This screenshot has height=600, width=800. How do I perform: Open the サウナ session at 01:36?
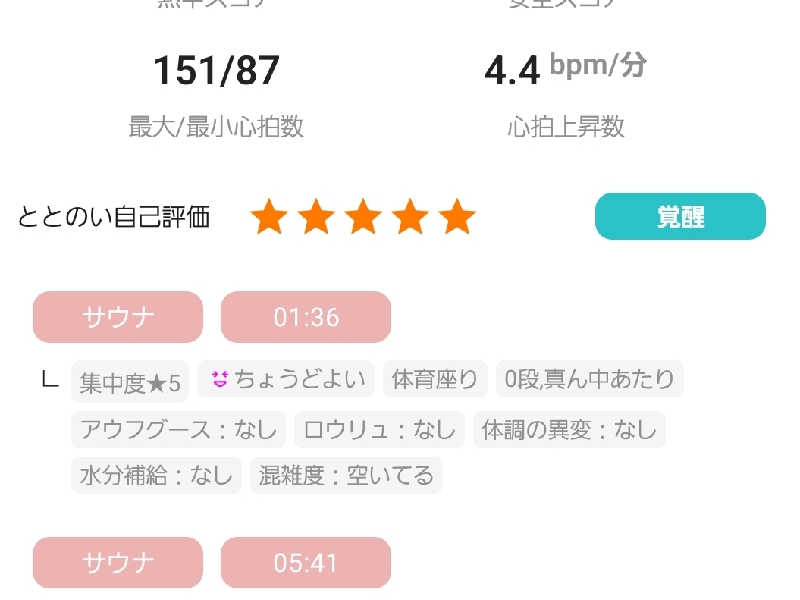tap(118, 317)
